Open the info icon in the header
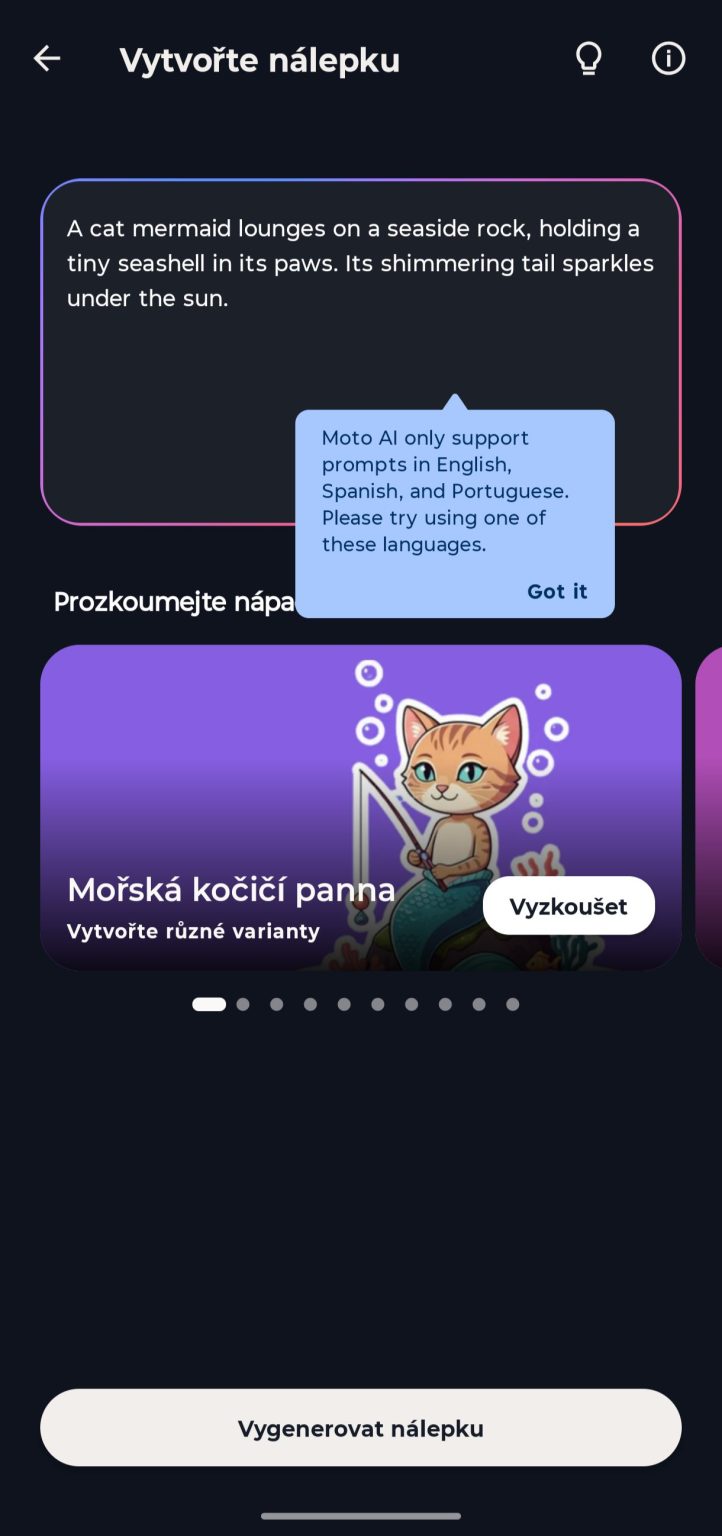This screenshot has width=722, height=1536. tap(668, 60)
